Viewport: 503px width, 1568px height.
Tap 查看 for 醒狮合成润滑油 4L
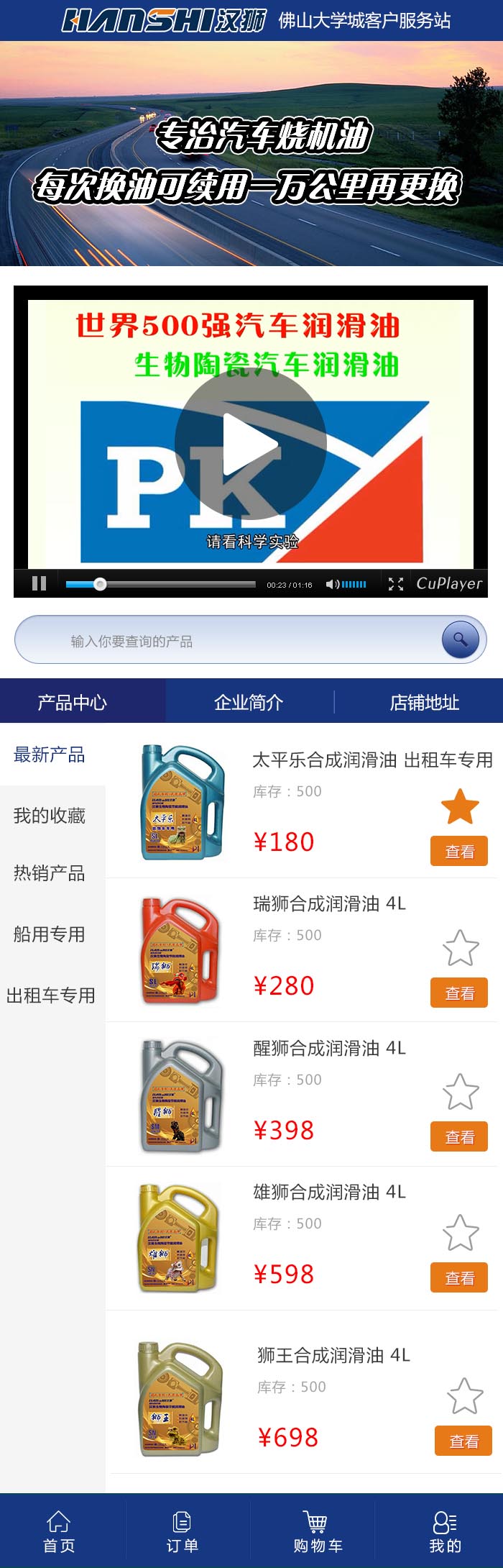(459, 1136)
